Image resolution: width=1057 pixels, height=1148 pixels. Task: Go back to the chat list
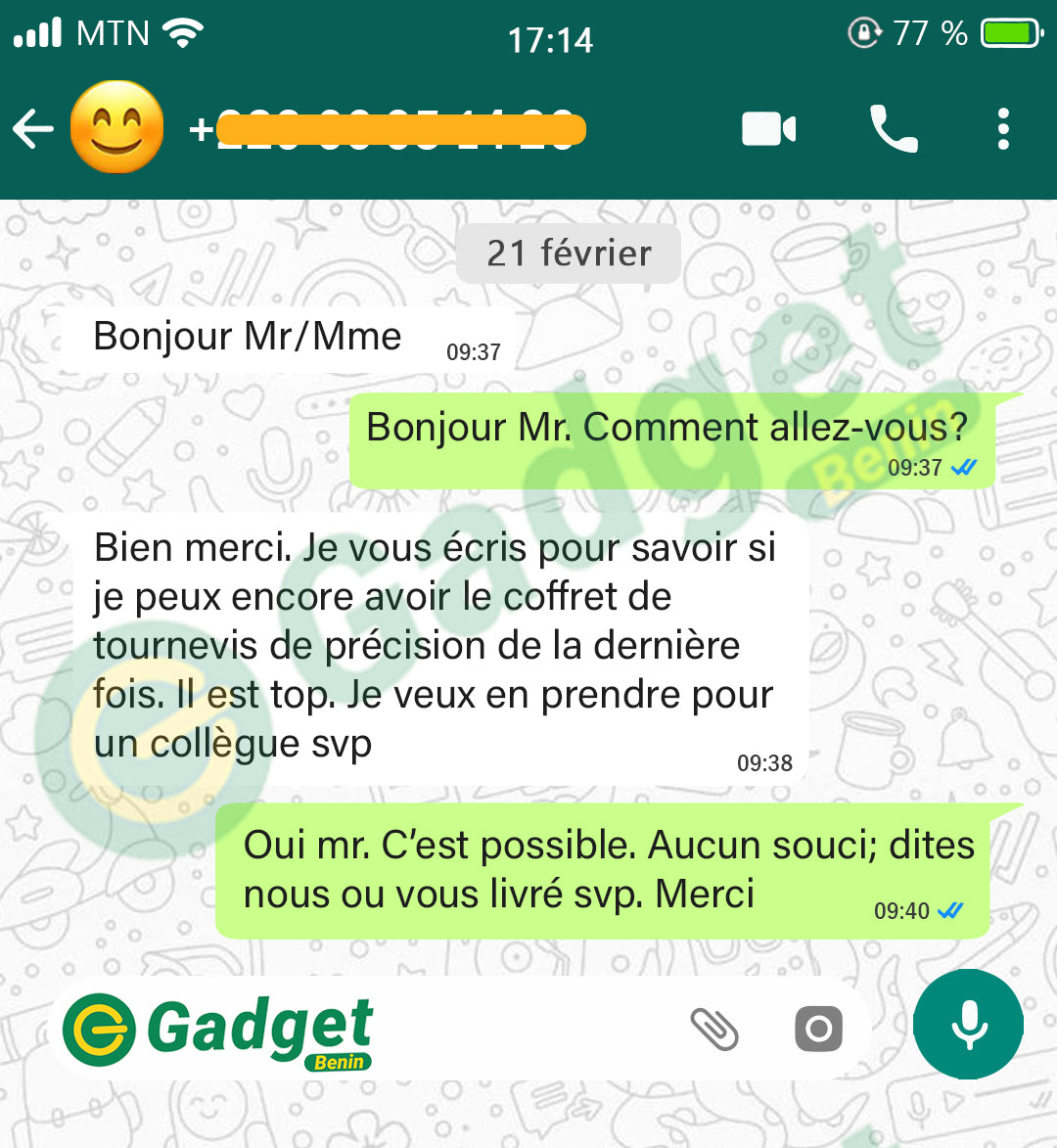[x=33, y=129]
